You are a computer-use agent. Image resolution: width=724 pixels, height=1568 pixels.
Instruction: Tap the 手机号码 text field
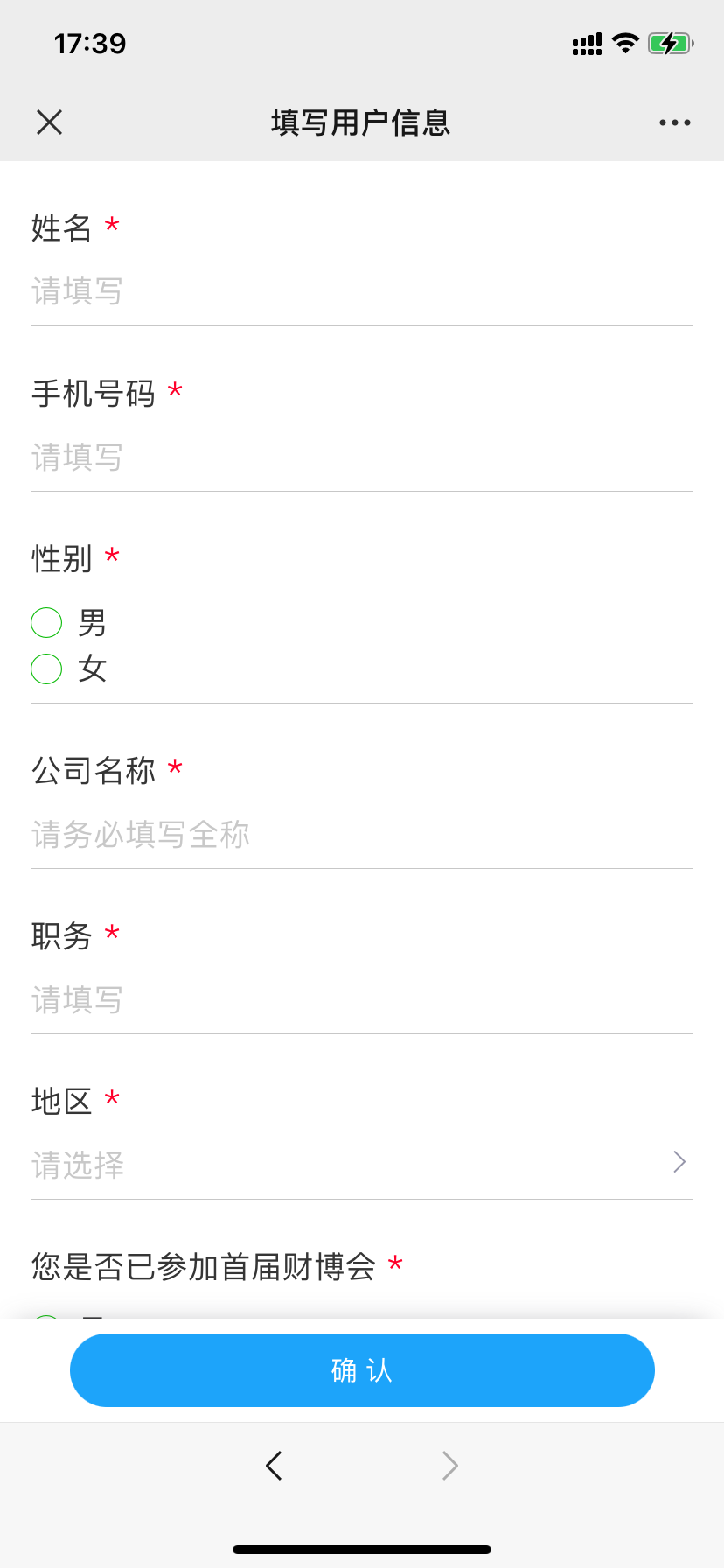point(362,458)
